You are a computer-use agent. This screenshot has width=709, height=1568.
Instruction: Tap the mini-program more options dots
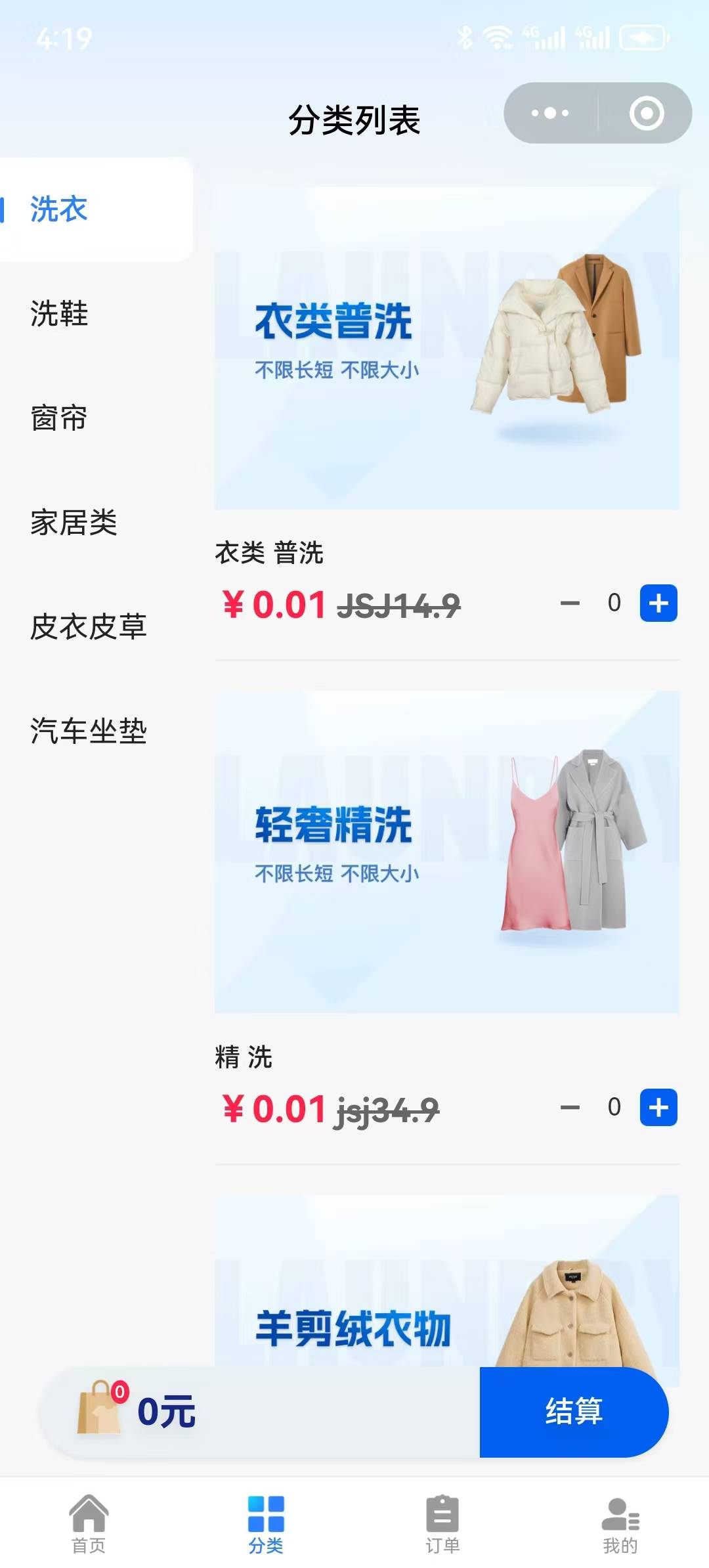pos(549,113)
